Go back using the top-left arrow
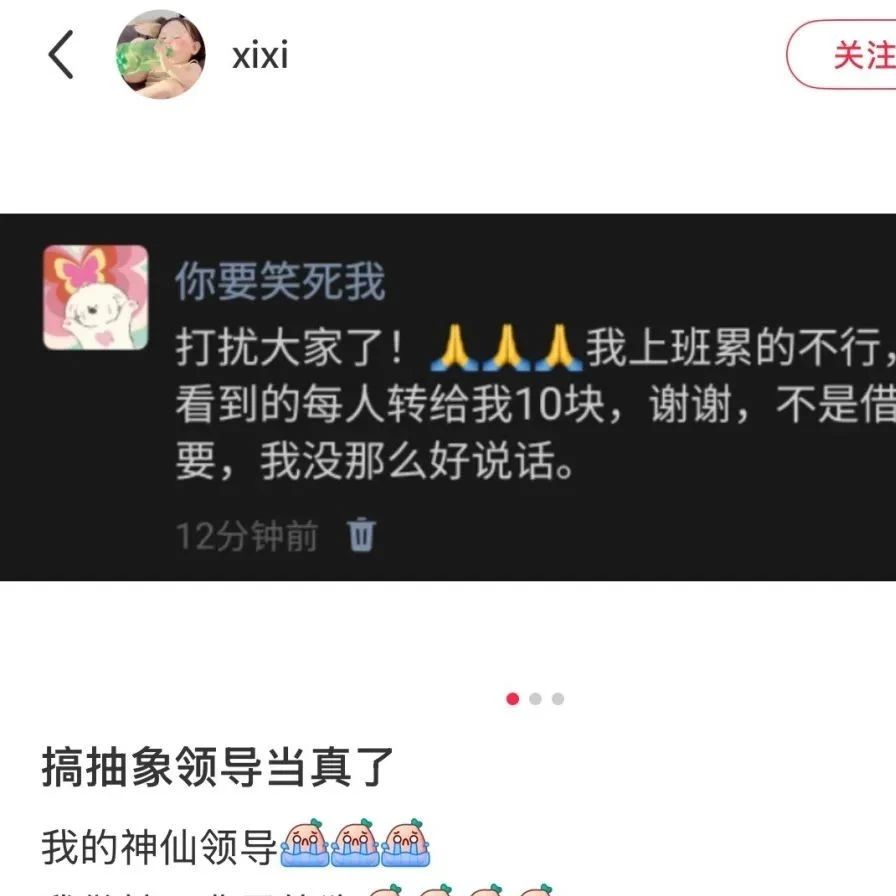 61,55
